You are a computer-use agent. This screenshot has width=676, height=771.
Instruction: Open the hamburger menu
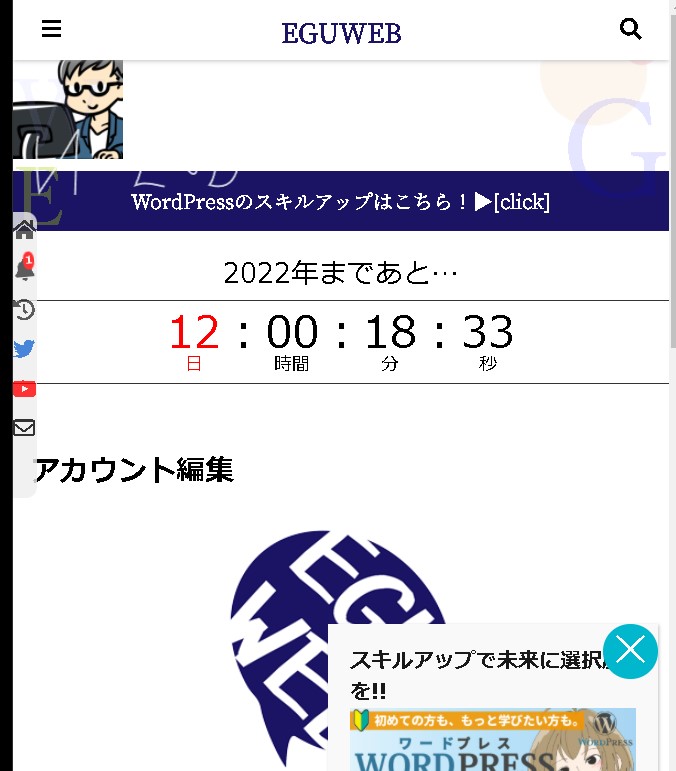point(51,29)
